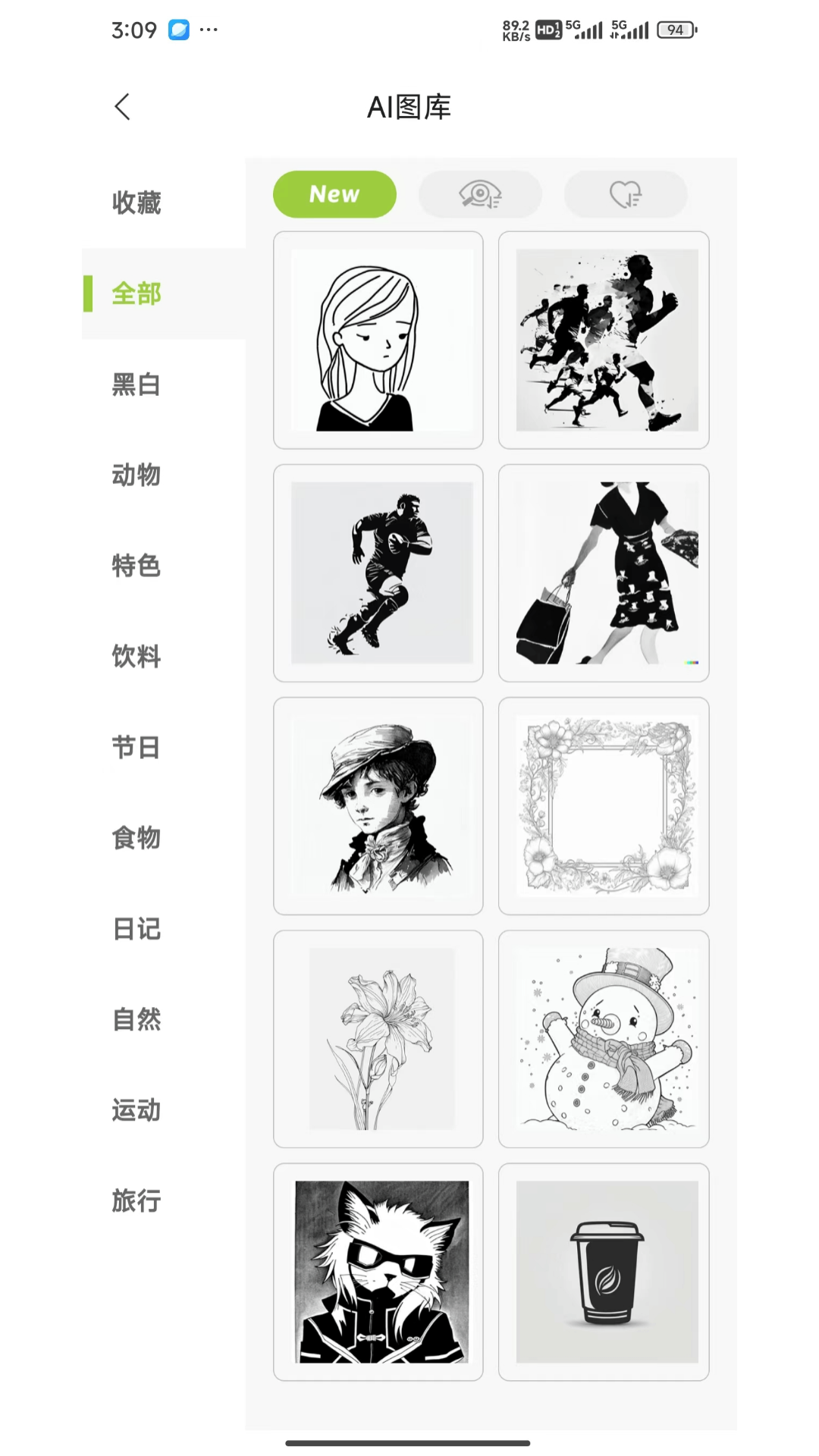
Task: Switch to the 黑白 category
Action: pyautogui.click(x=136, y=384)
